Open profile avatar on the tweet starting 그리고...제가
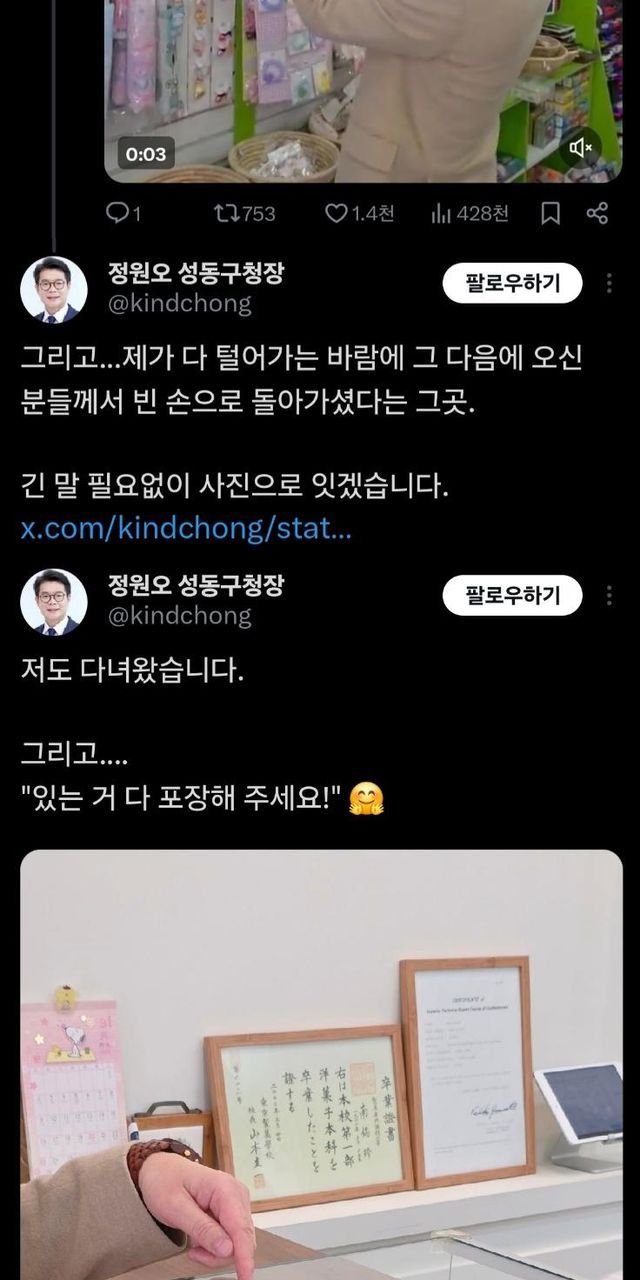640x1280 pixels. (x=54, y=290)
